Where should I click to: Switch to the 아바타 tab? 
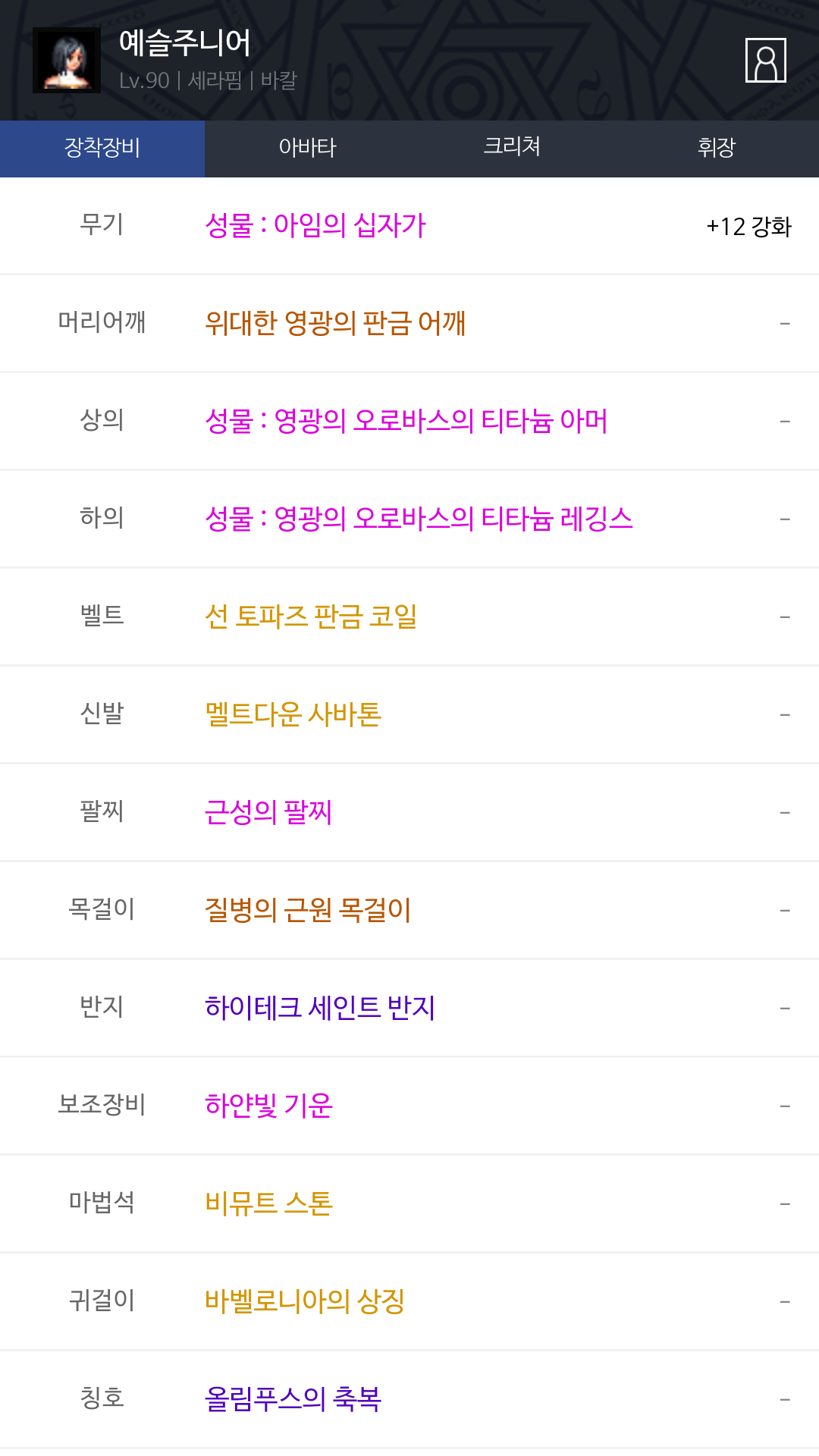point(307,149)
